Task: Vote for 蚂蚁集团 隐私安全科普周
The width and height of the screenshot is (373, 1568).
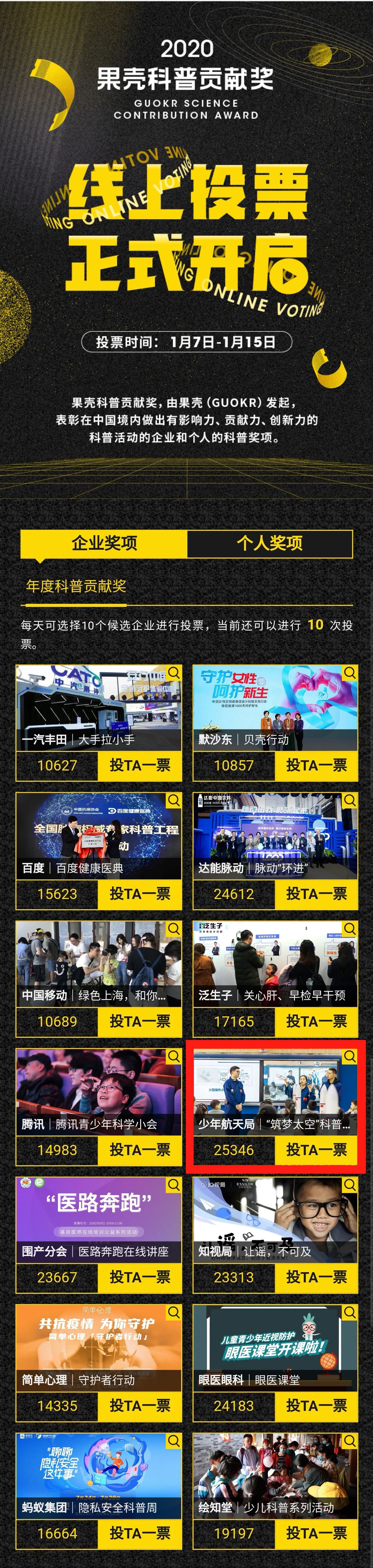Action: click(140, 1533)
